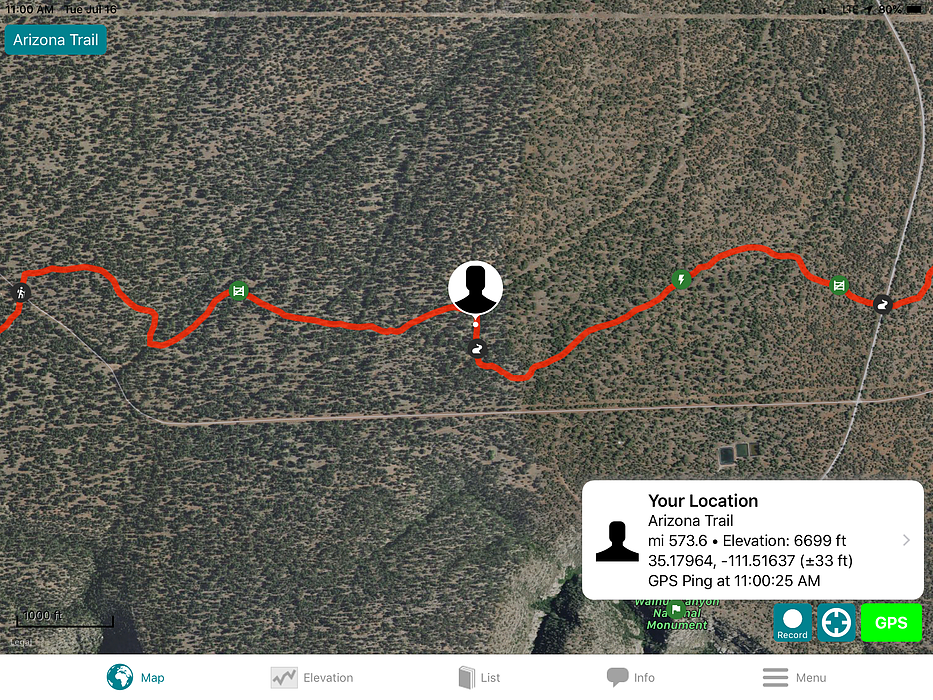Switch to the List tab

click(x=479, y=678)
